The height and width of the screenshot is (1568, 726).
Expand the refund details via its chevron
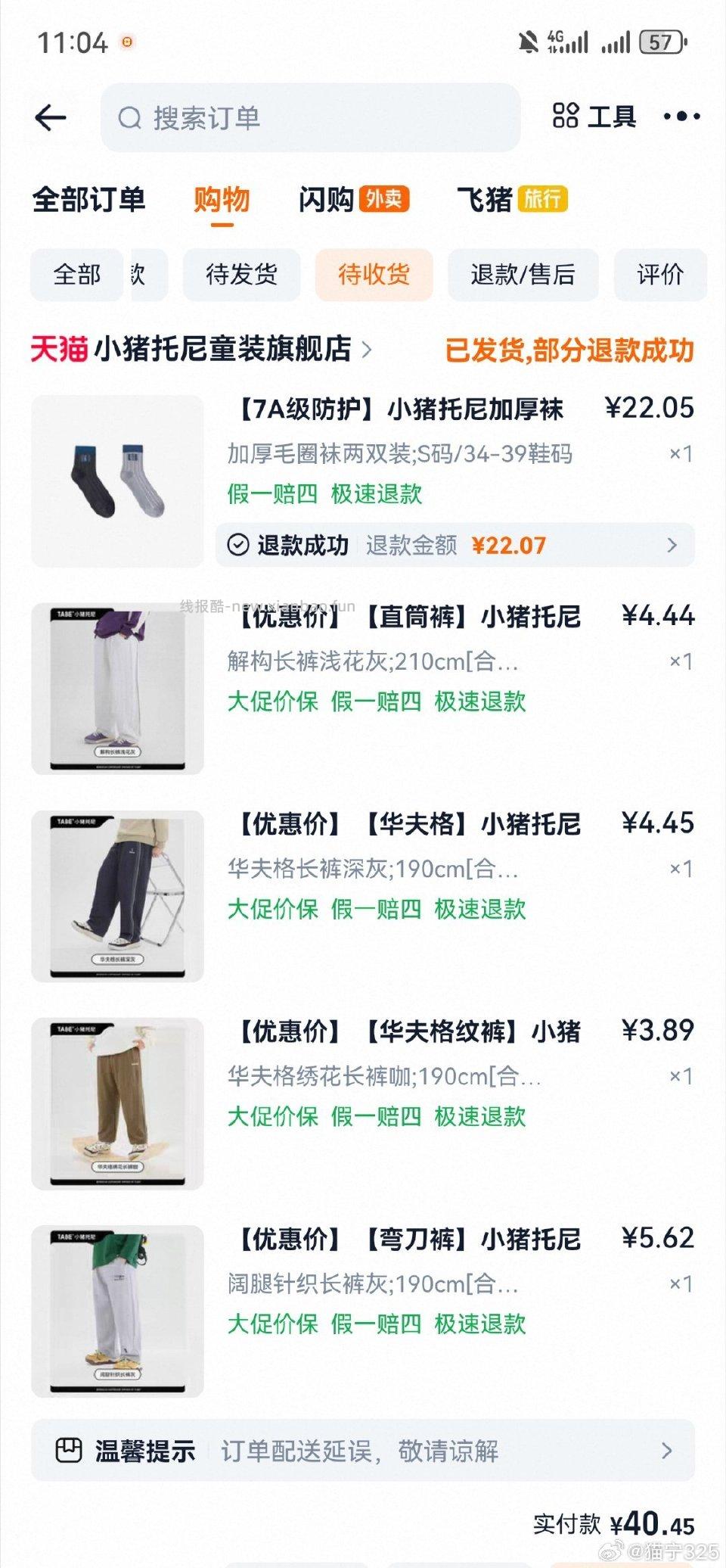point(672,543)
